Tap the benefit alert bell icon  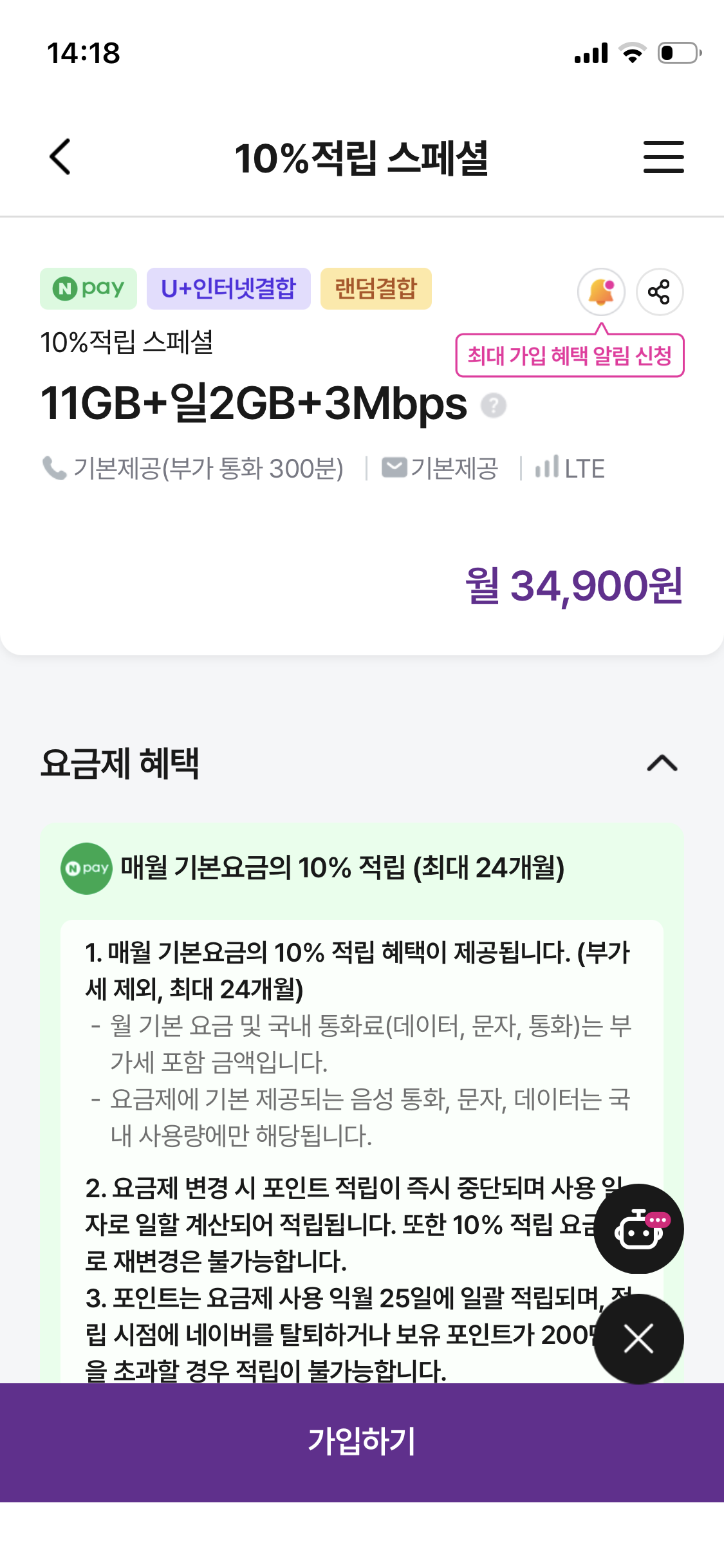601,292
